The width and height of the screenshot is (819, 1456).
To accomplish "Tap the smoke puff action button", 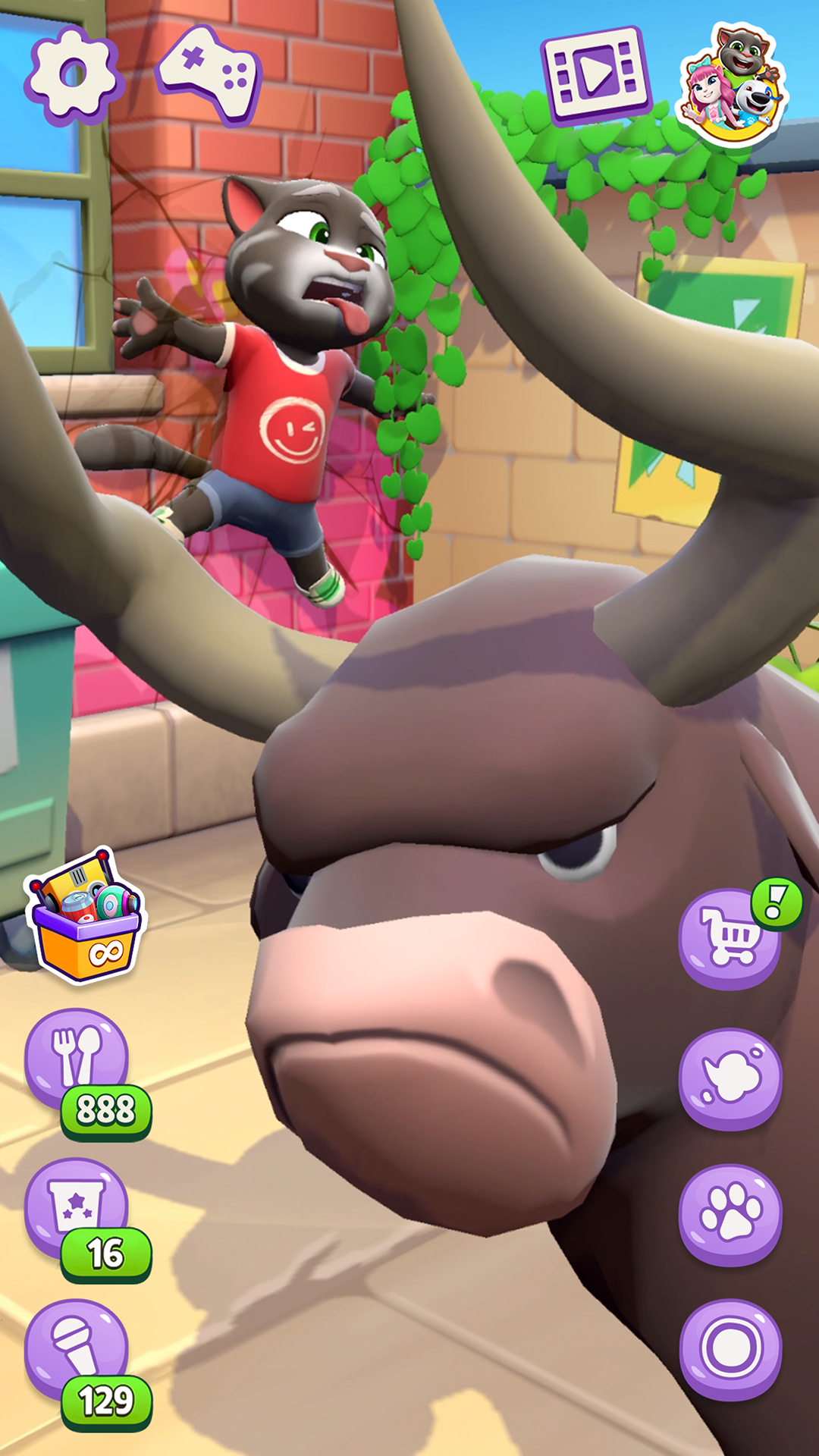I will tap(730, 1078).
